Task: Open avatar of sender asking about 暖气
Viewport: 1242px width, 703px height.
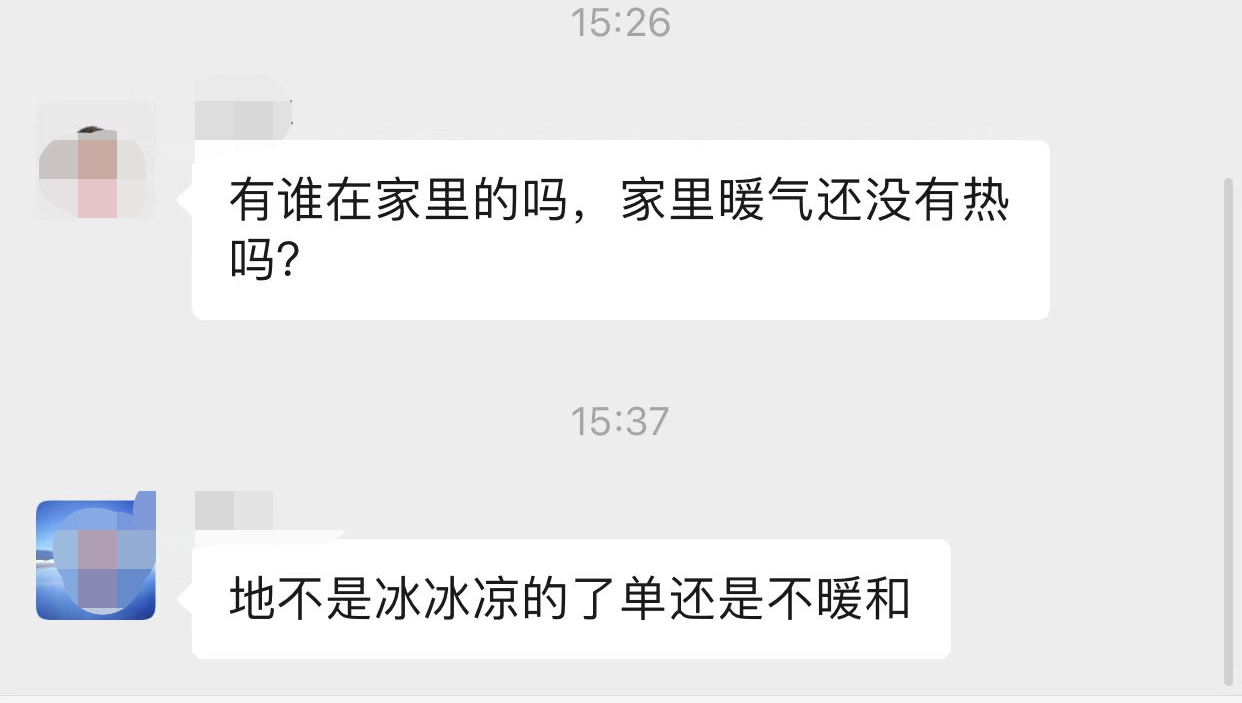Action: [x=95, y=162]
